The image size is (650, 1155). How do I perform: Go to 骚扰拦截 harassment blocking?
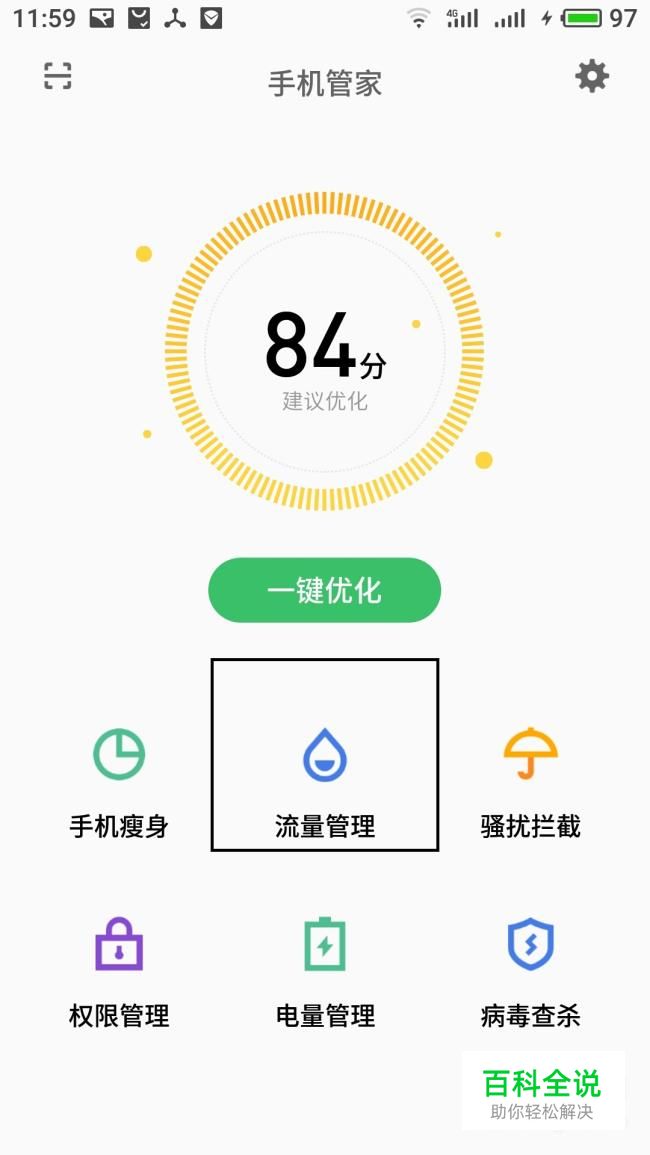click(x=530, y=780)
